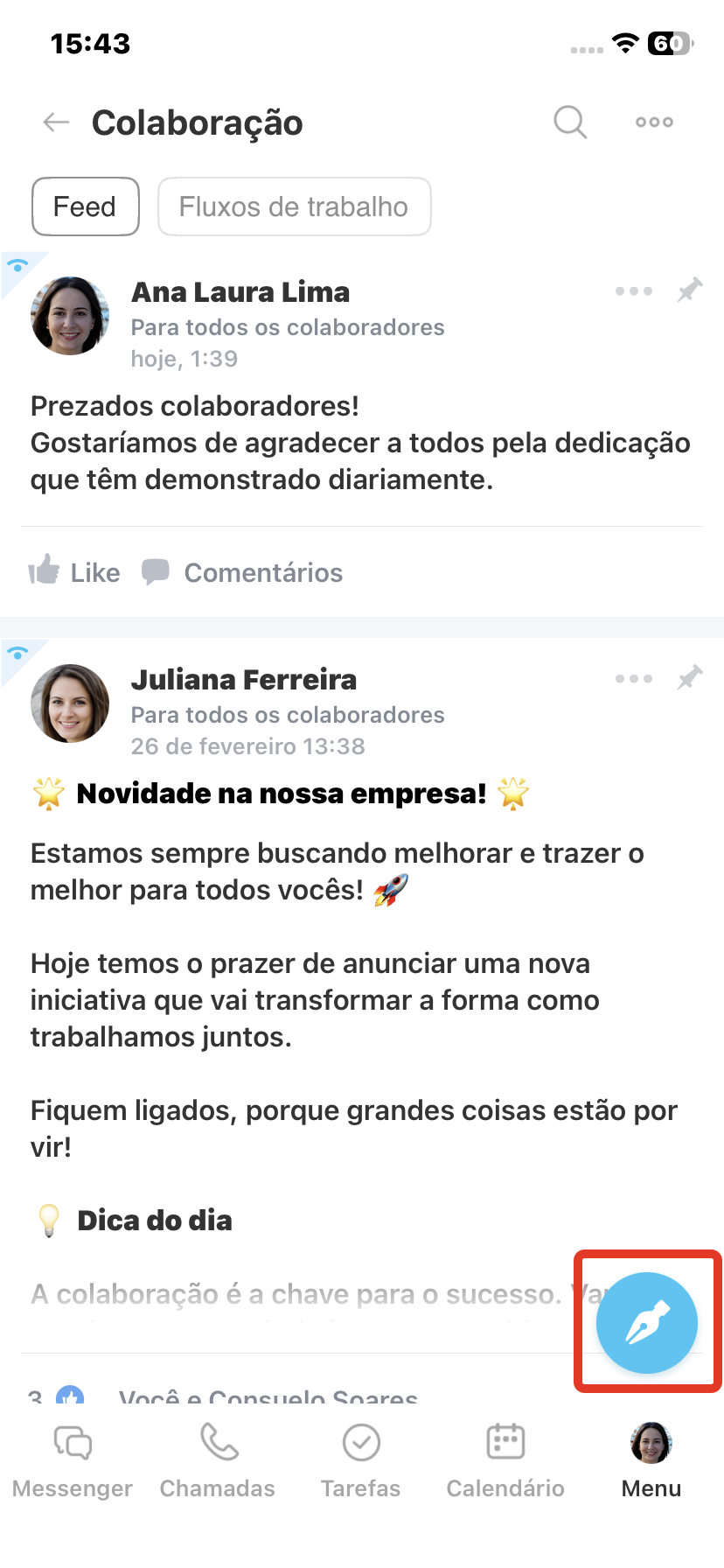Open options for Juliana Ferreira's post
The width and height of the screenshot is (724, 1568).
(633, 679)
